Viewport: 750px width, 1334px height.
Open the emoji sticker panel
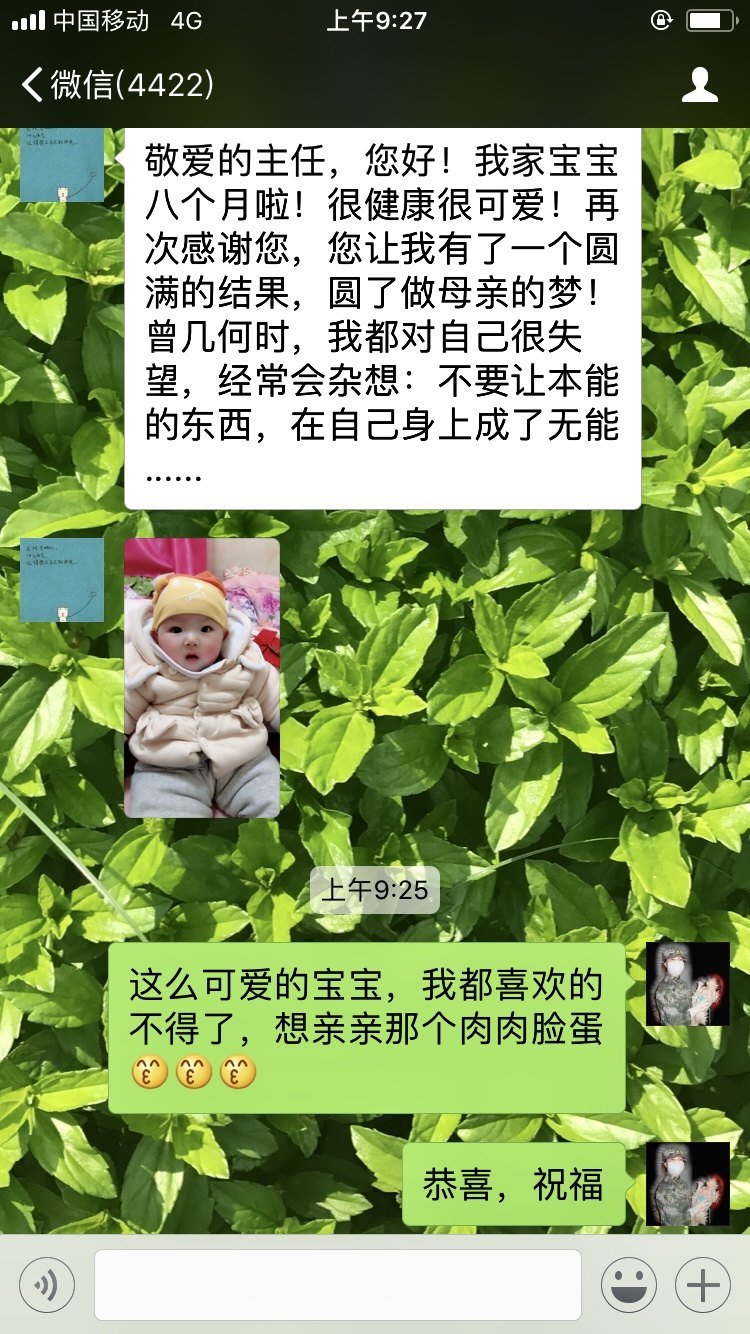point(628,1285)
